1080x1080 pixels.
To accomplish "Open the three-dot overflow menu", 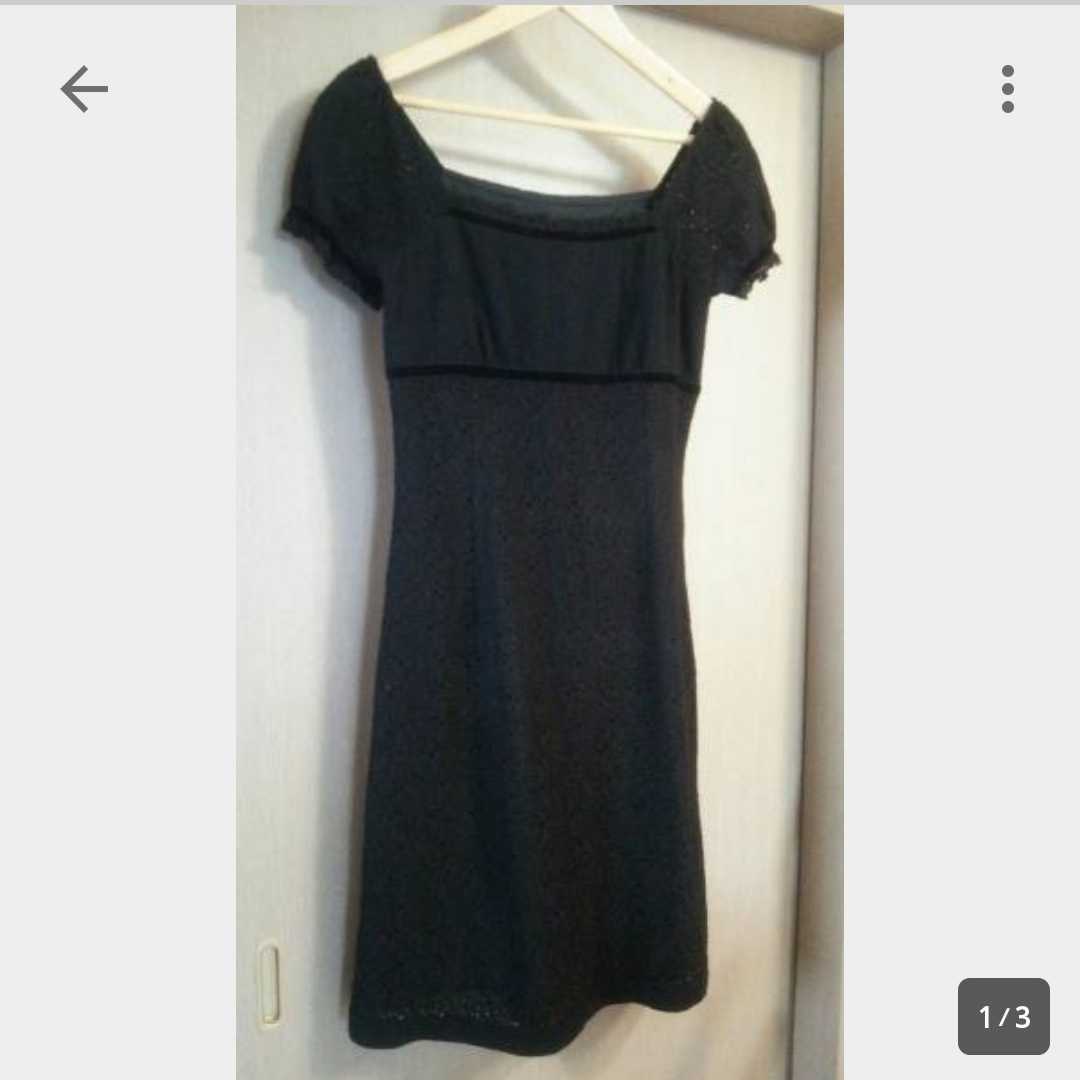I will tap(1007, 90).
